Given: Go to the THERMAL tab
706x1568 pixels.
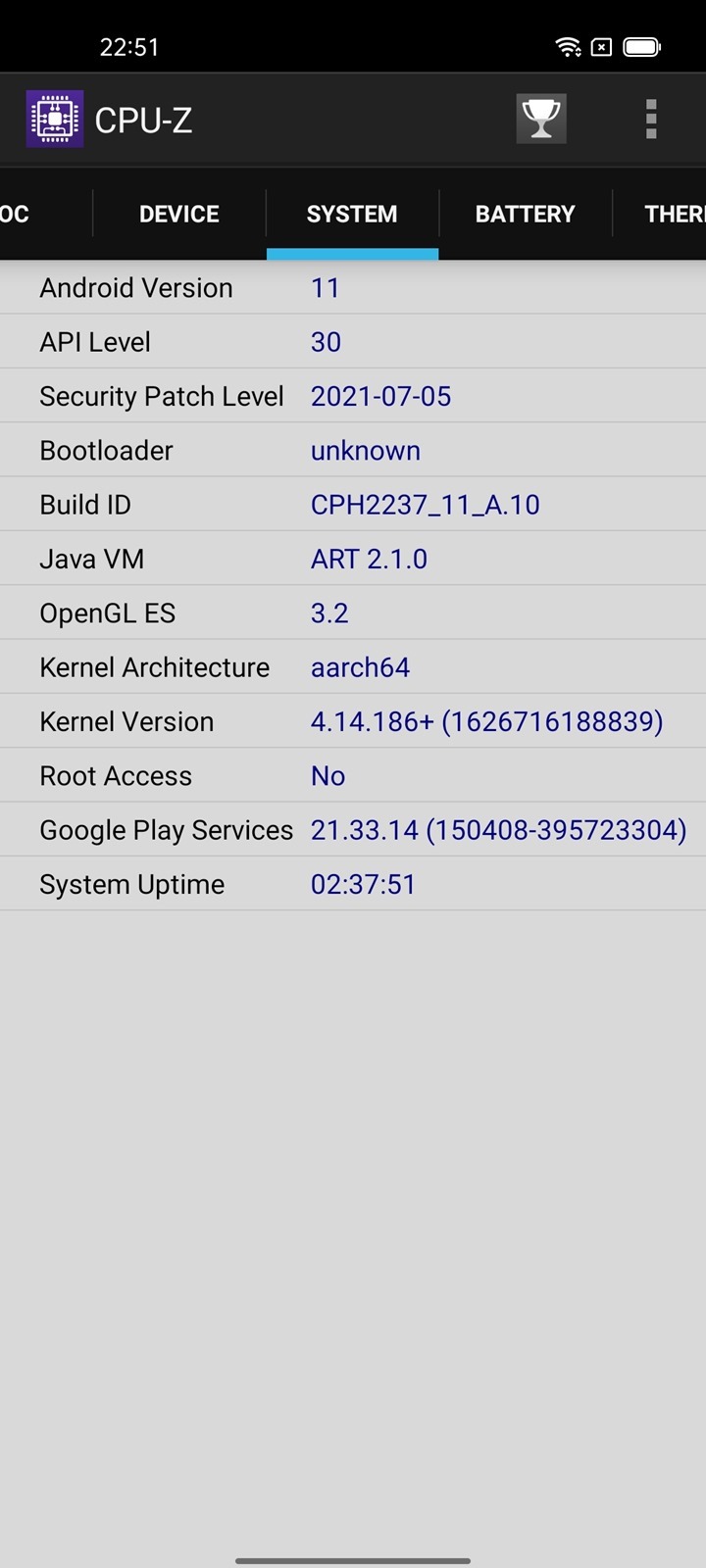Looking at the screenshot, I should pyautogui.click(x=673, y=214).
